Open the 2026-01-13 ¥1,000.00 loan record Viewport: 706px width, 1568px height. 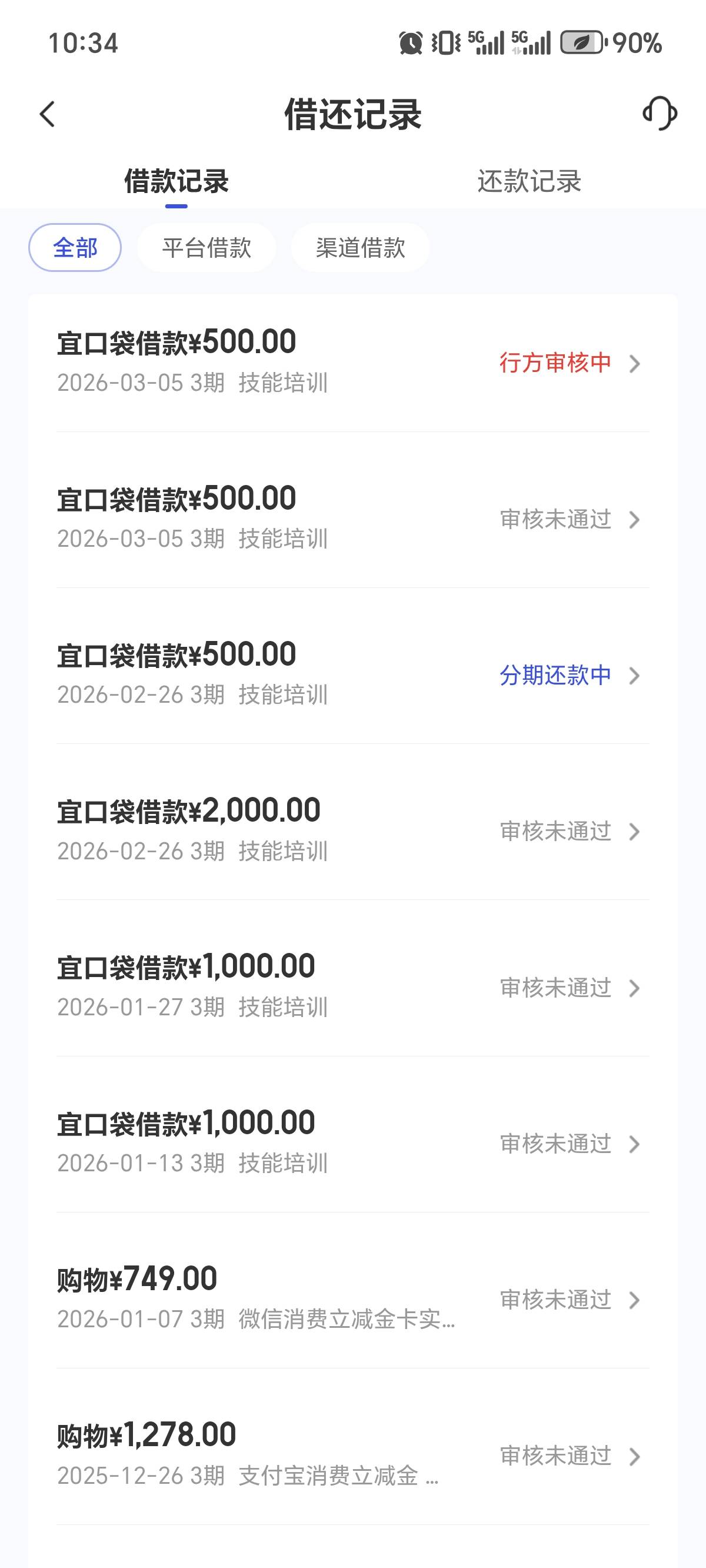[353, 1143]
